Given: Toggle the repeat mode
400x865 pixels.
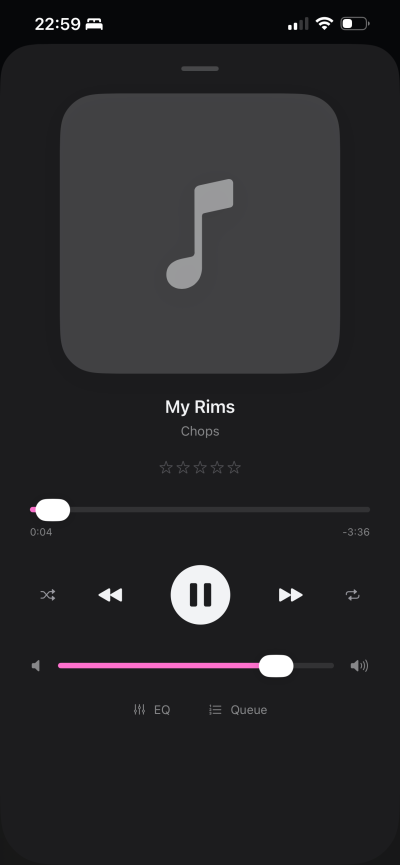Looking at the screenshot, I should click(353, 595).
